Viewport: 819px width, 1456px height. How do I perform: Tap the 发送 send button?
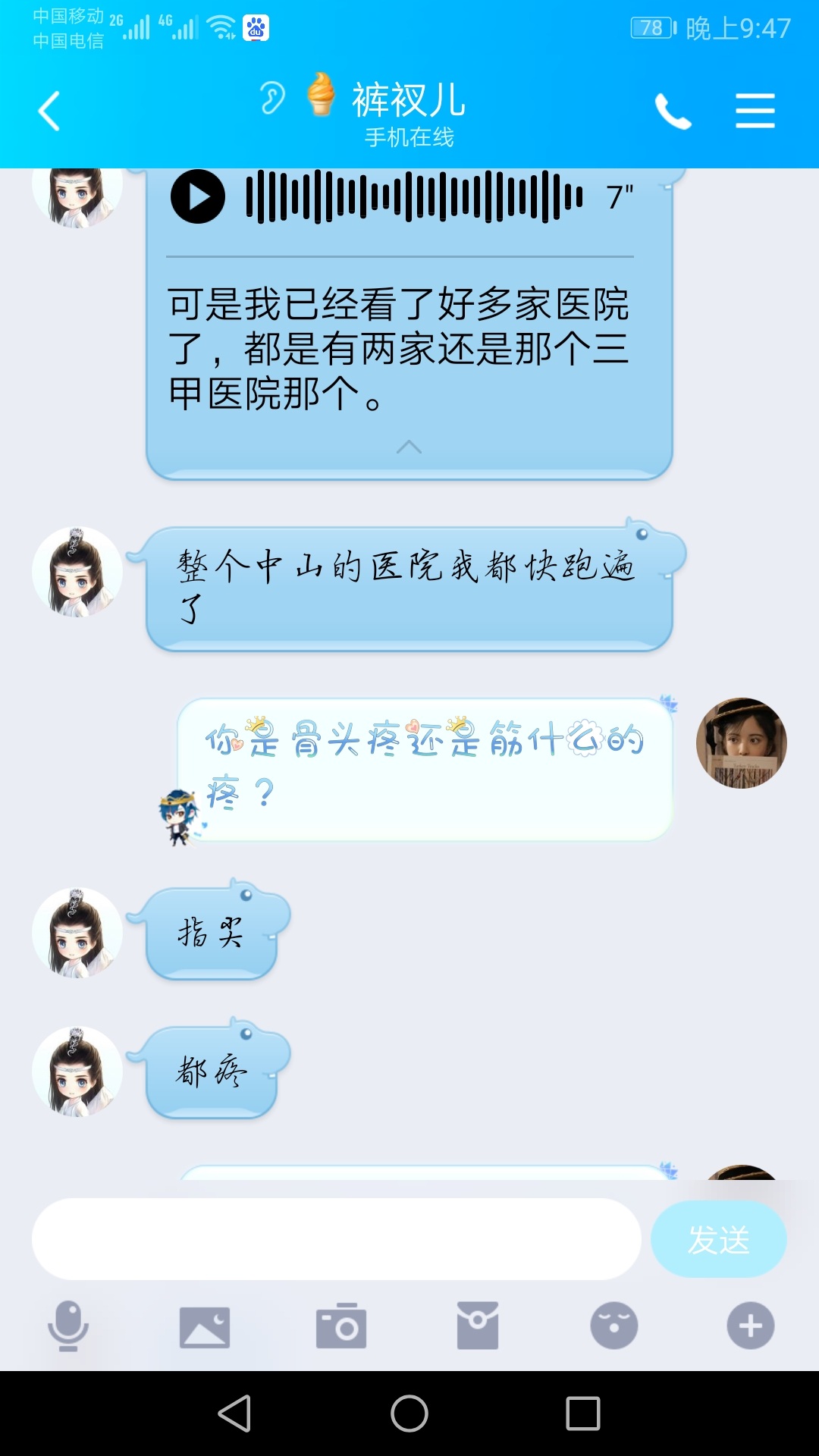tap(718, 1239)
